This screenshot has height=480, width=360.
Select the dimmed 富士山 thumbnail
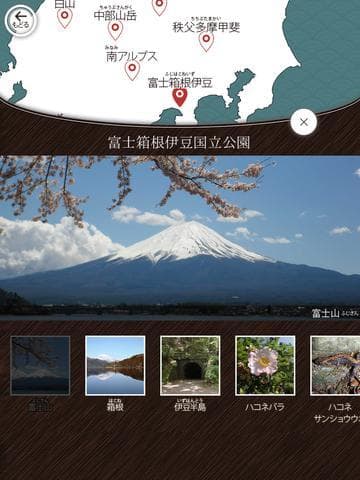pyautogui.click(x=40, y=366)
